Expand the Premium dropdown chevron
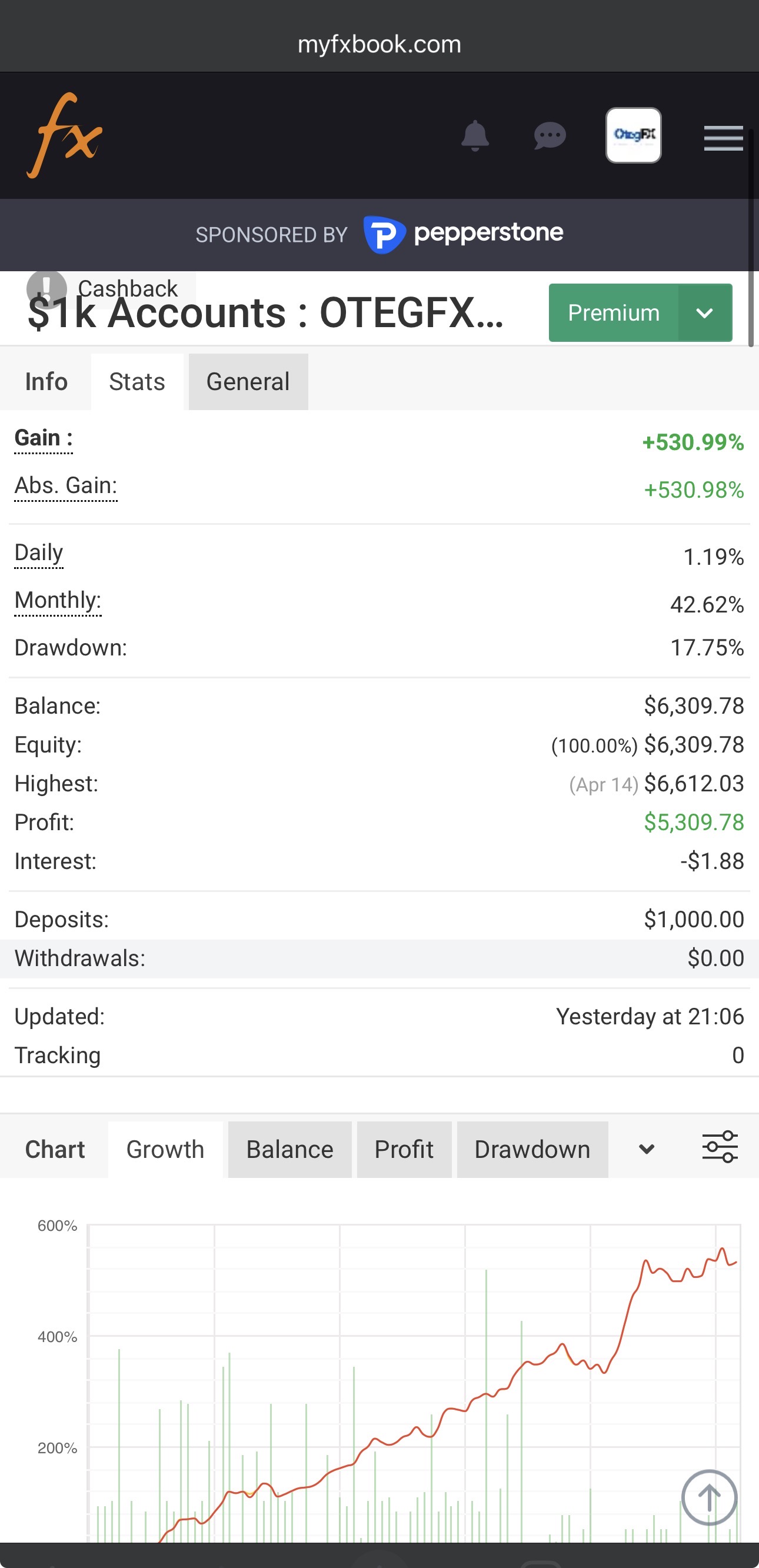Image resolution: width=759 pixels, height=1568 pixels. pos(704,313)
